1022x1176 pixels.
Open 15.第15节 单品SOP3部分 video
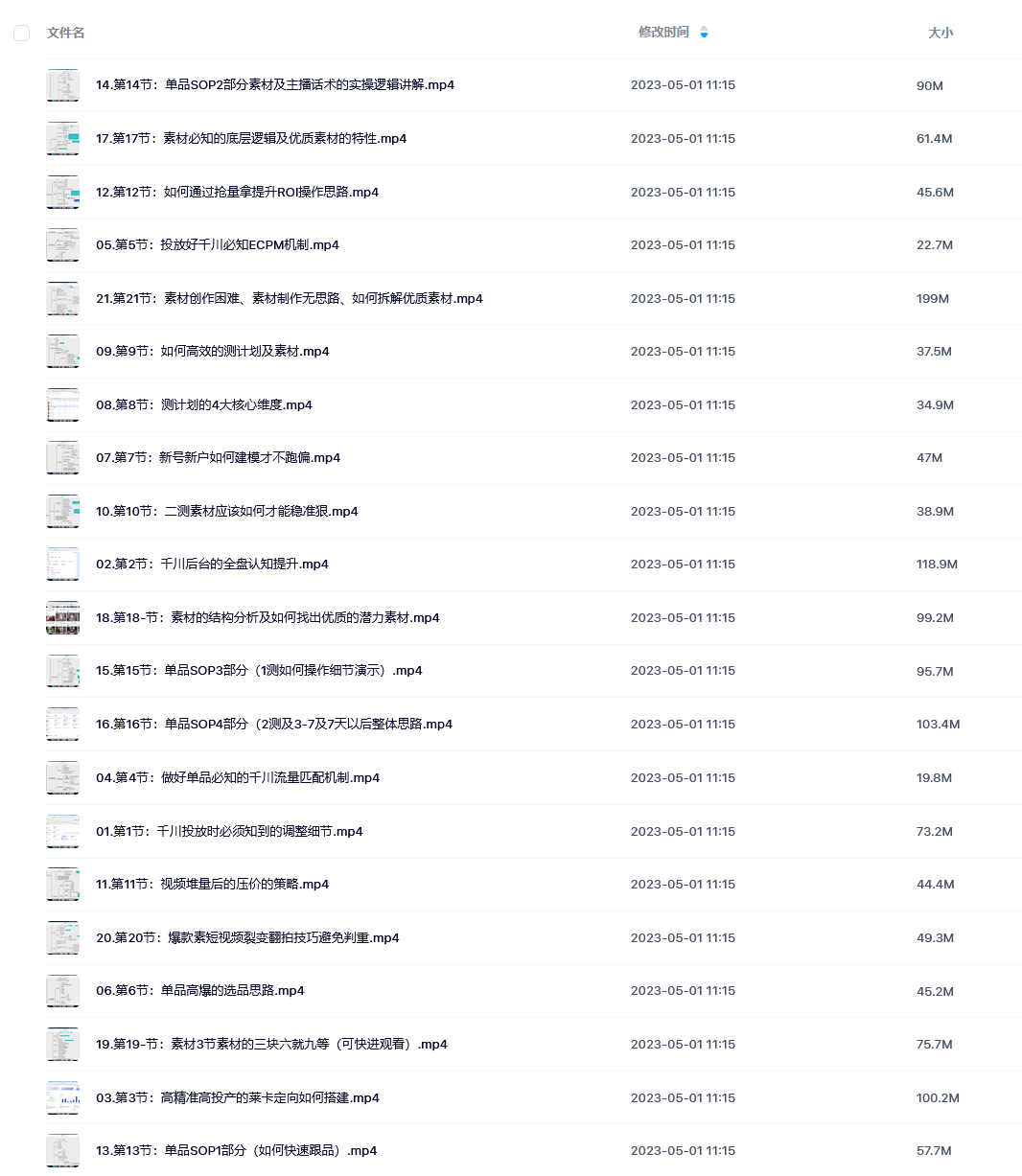point(259,671)
